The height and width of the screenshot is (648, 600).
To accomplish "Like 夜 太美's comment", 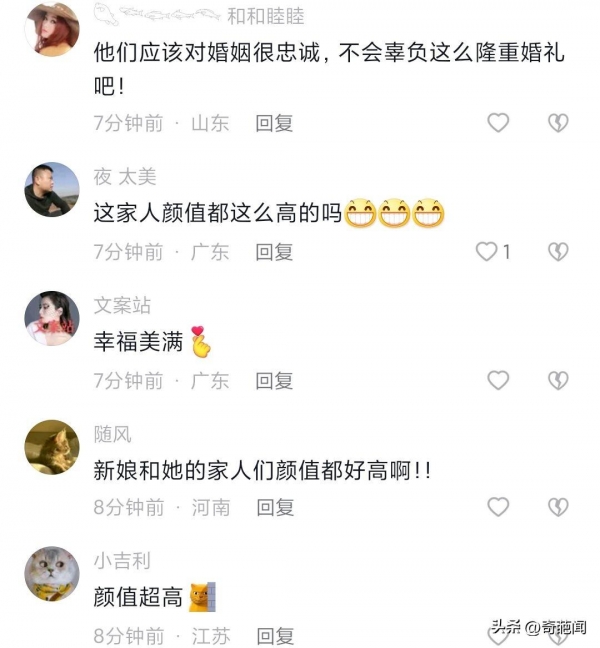I will tap(487, 251).
